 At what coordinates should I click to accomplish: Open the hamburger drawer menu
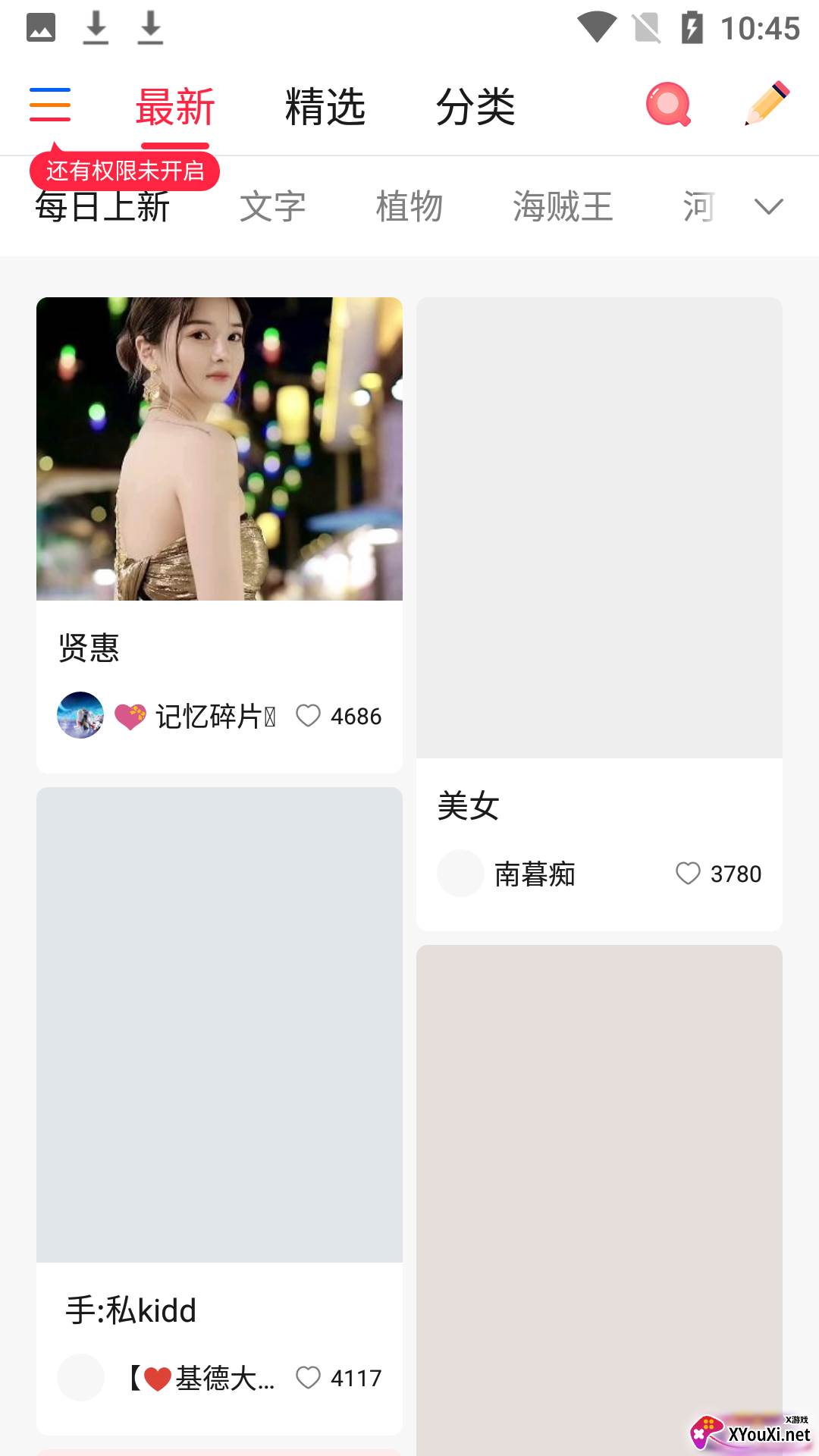50,105
